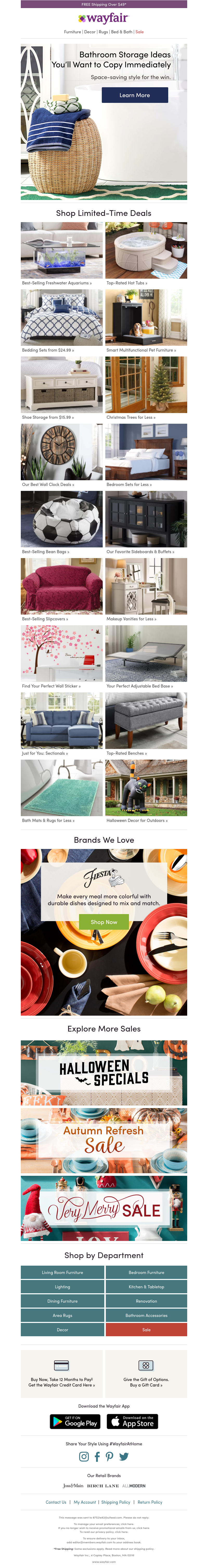This screenshot has height=1568, width=208.
Task: Open Wayfair's Instagram page
Action: (84, 1456)
